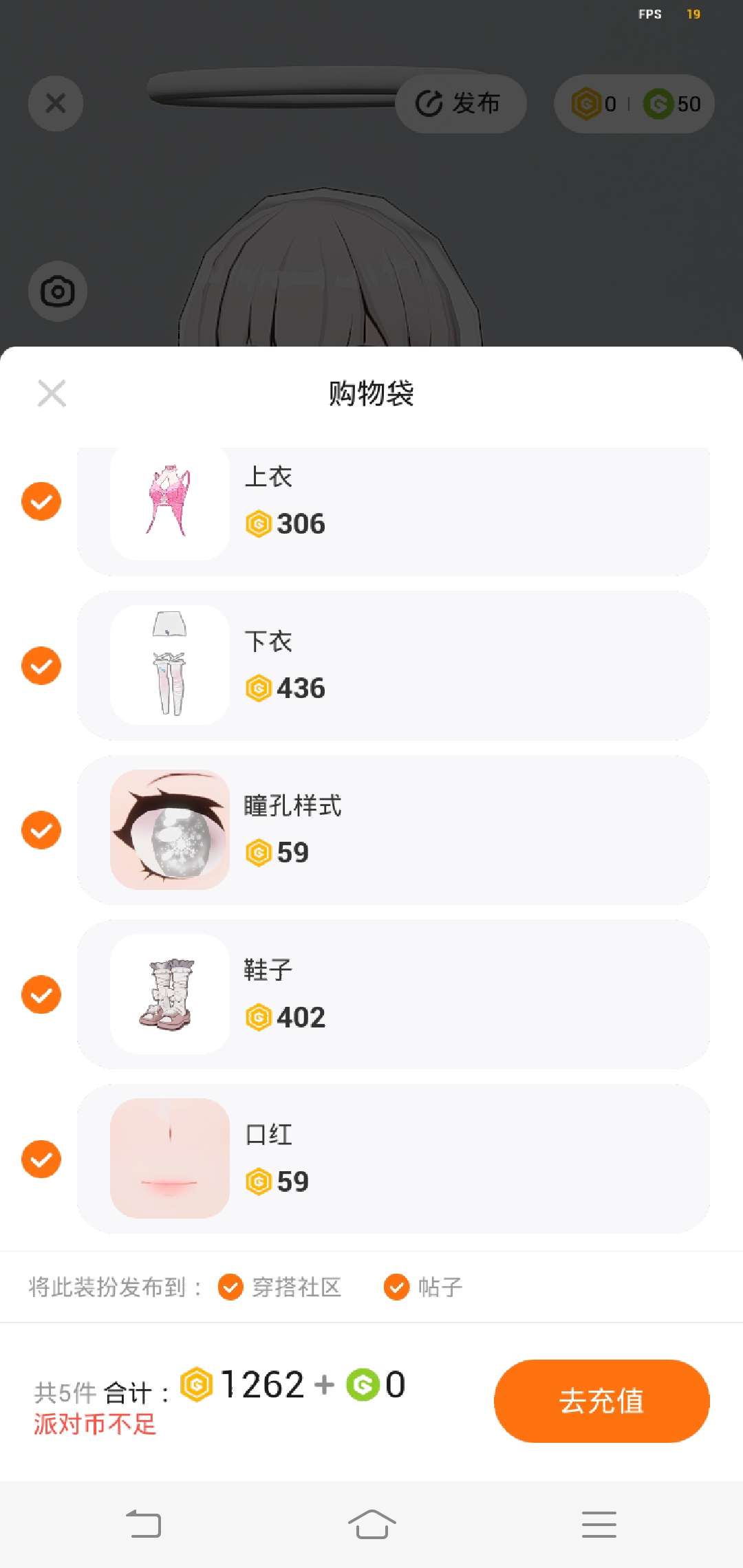This screenshot has height=1568, width=743.
Task: Go to the home screen
Action: coord(371,1524)
